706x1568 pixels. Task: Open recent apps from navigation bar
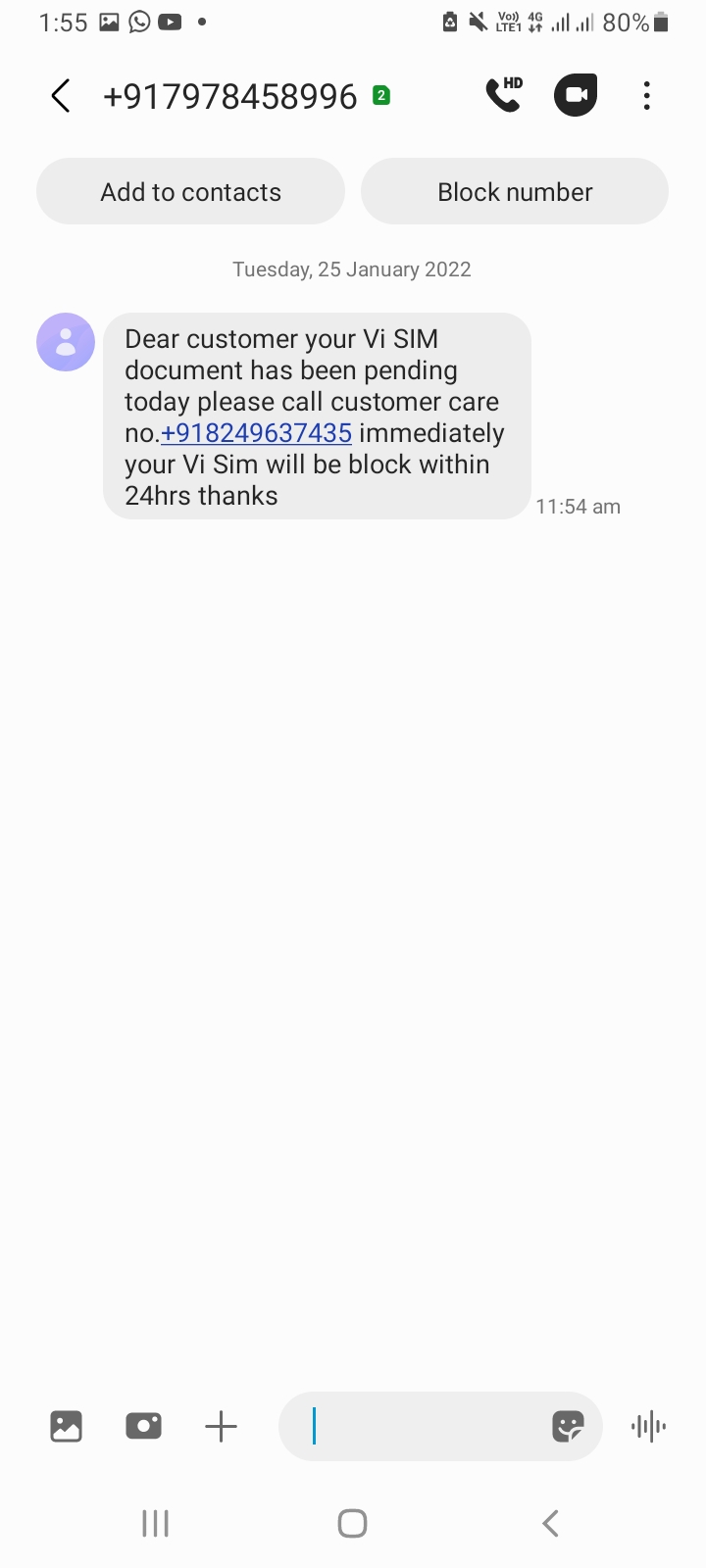(x=155, y=1523)
